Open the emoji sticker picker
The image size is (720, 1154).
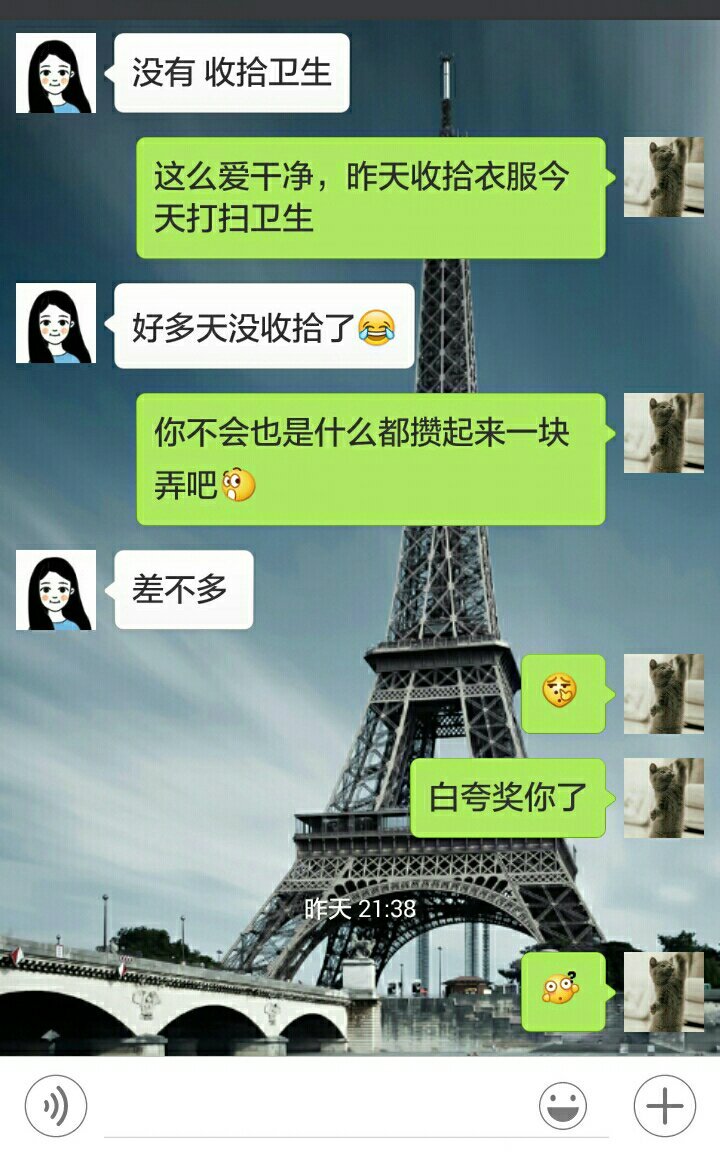(x=563, y=1106)
